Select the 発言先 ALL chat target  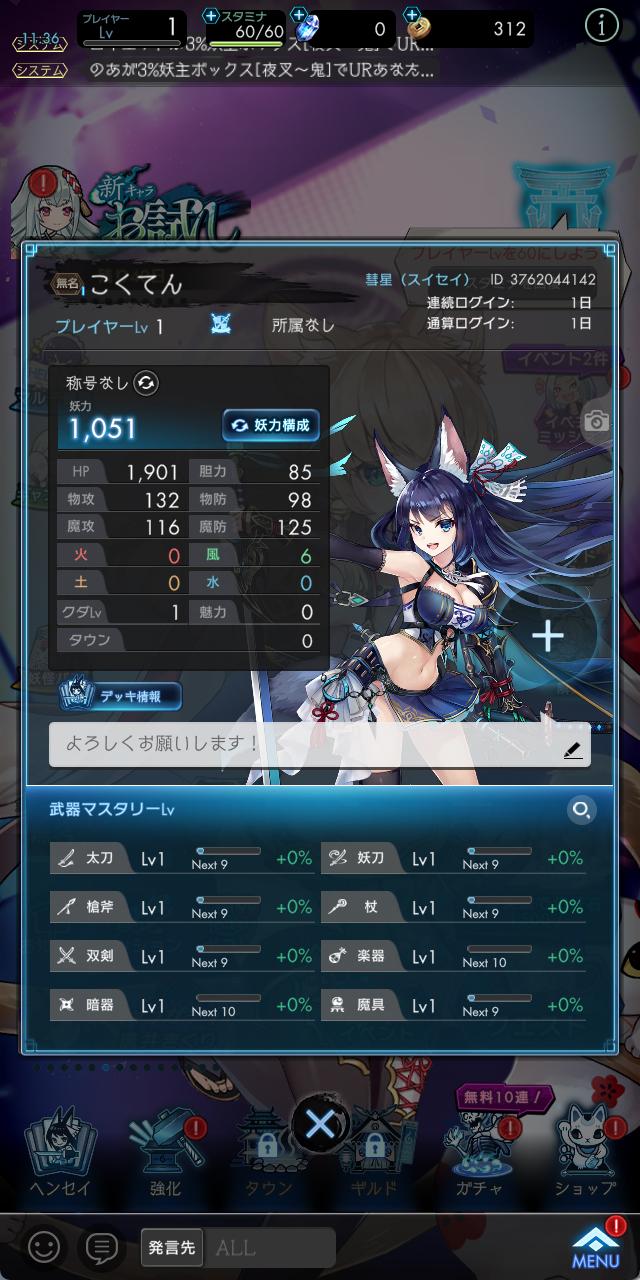(238, 1247)
